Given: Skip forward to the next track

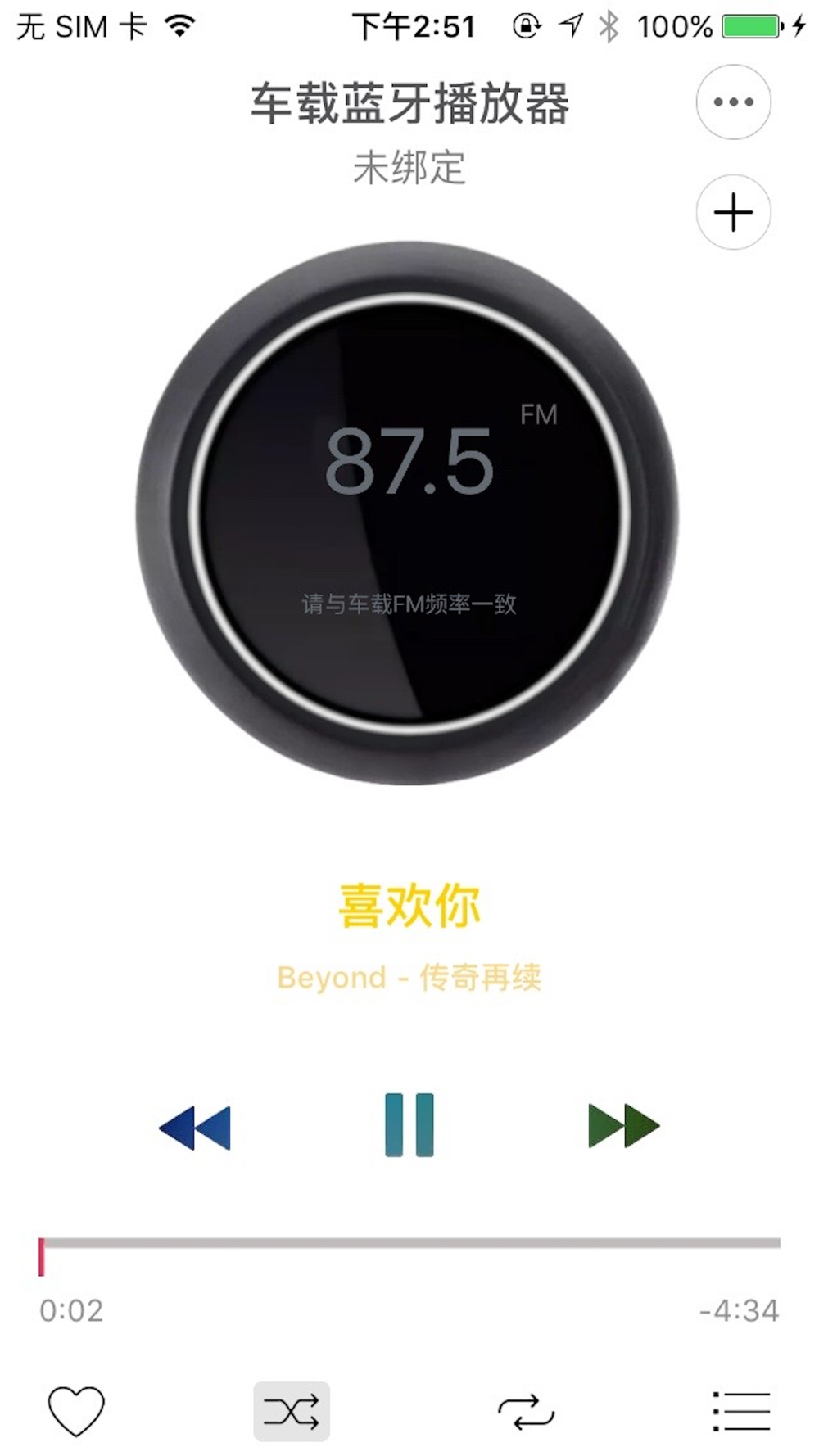Looking at the screenshot, I should (624, 1125).
